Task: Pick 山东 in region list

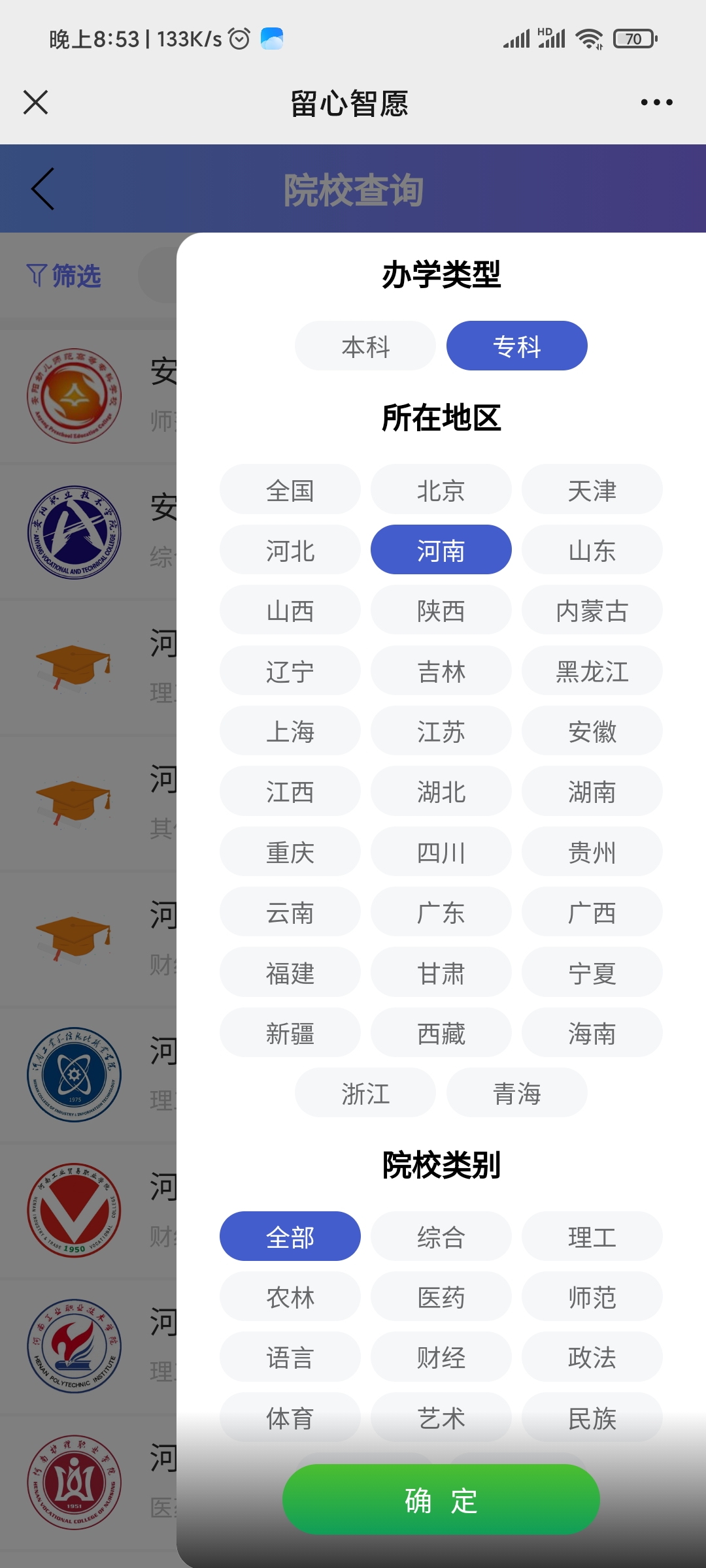Action: [x=592, y=550]
